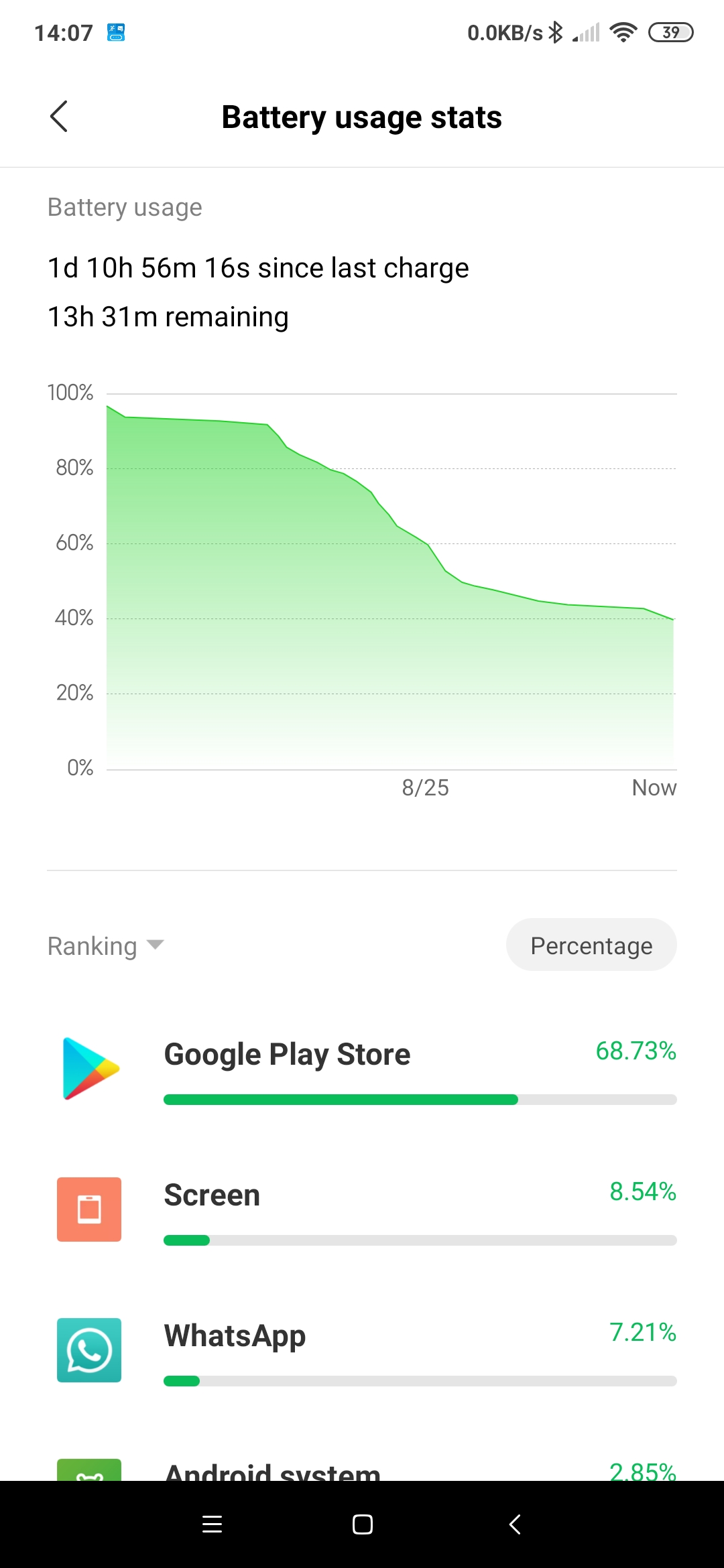Open recent apps from navigation bar
724x1568 pixels.
point(212,1524)
